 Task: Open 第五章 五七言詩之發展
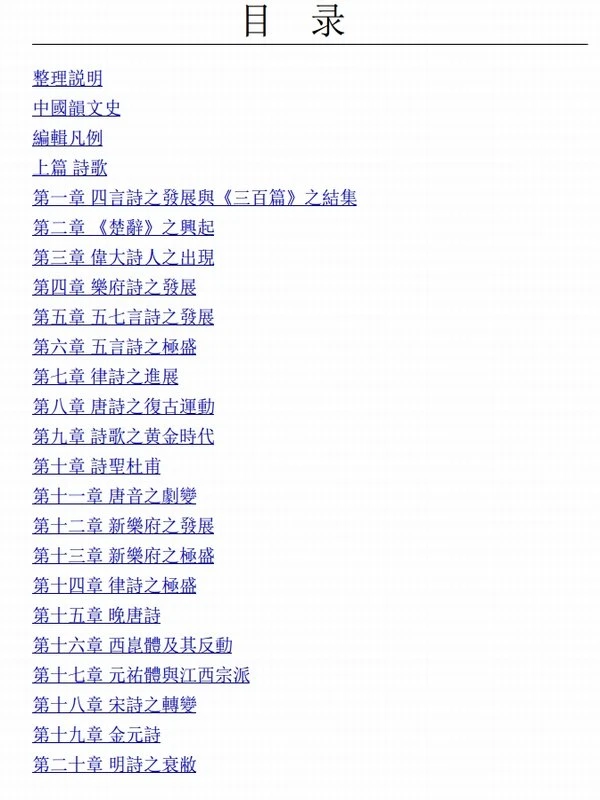pos(123,318)
